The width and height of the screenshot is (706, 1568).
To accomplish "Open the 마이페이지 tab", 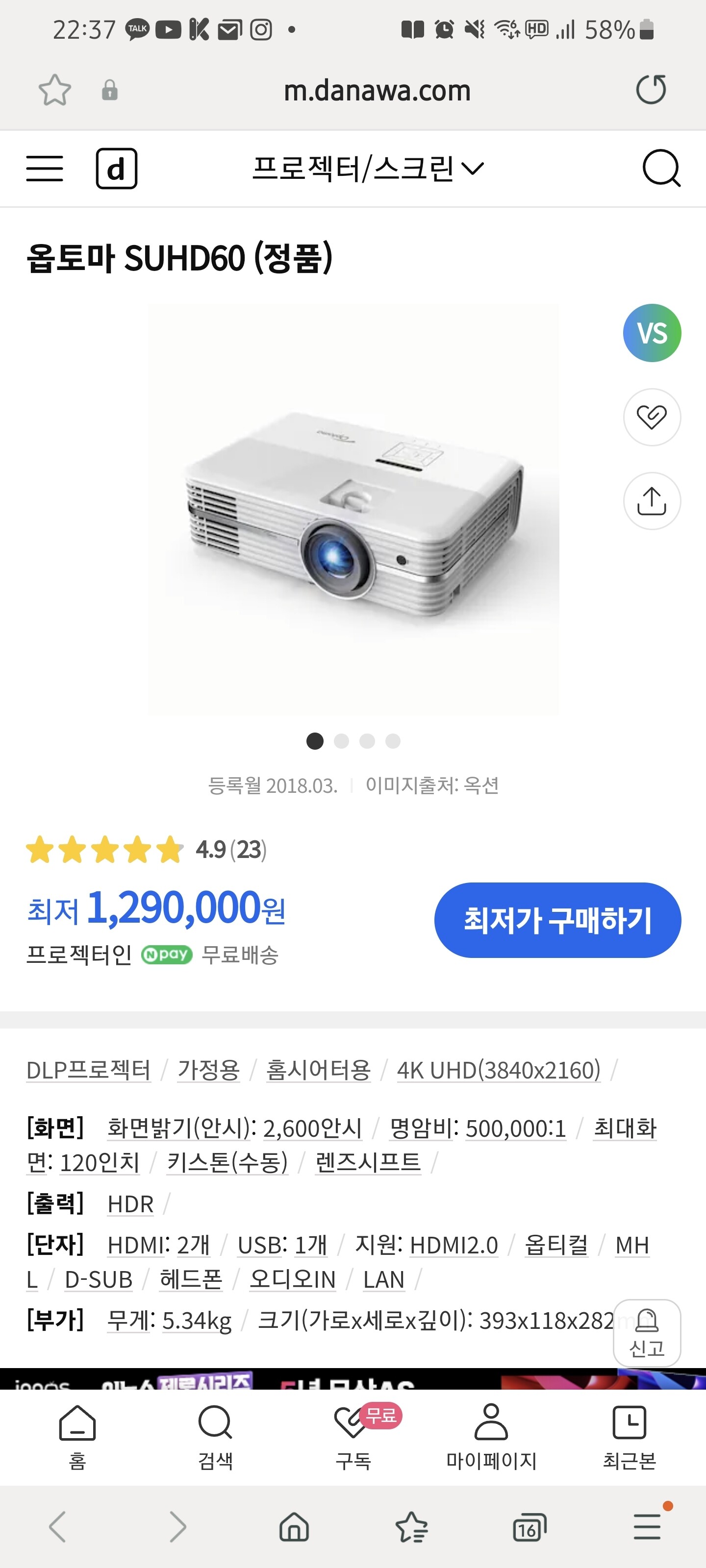I will pyautogui.click(x=491, y=1437).
